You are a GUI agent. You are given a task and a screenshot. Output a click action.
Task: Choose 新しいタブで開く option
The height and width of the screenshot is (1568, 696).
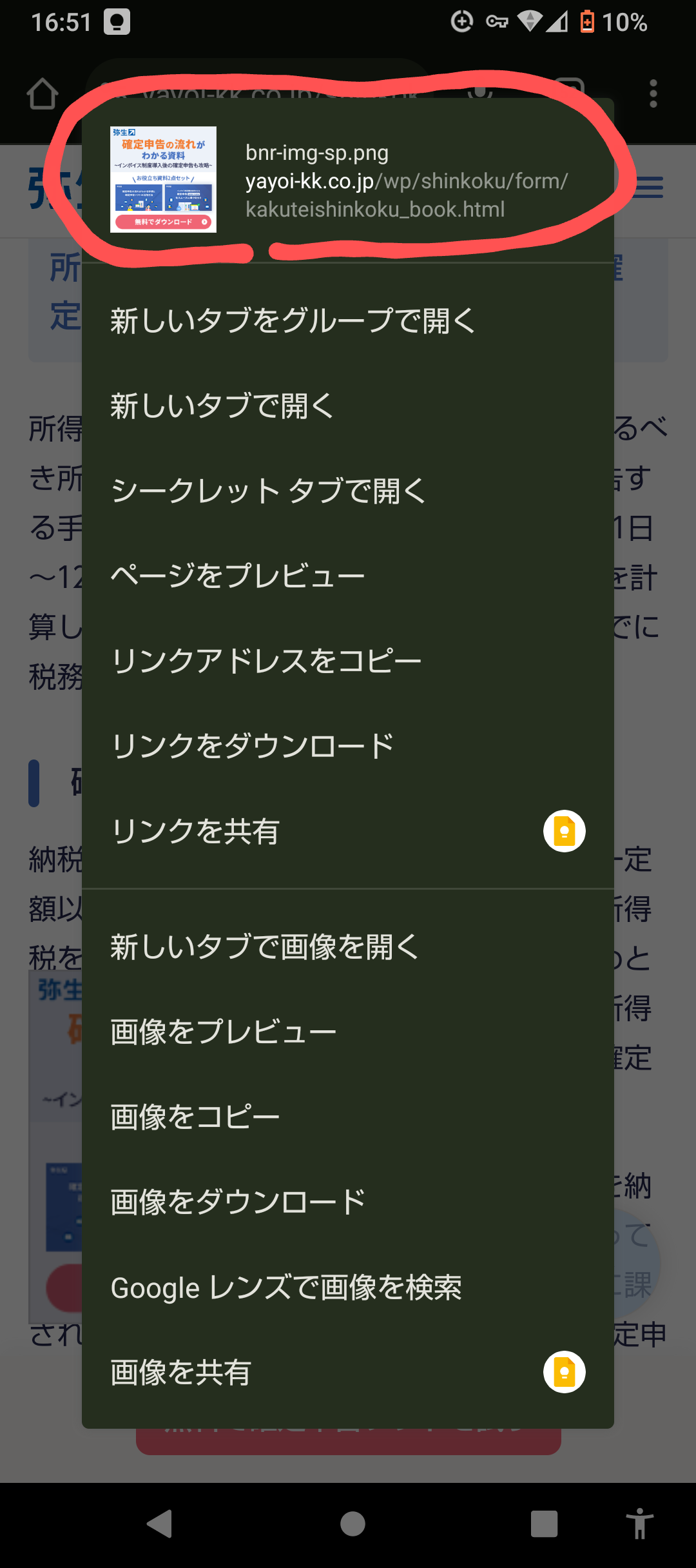[222, 406]
